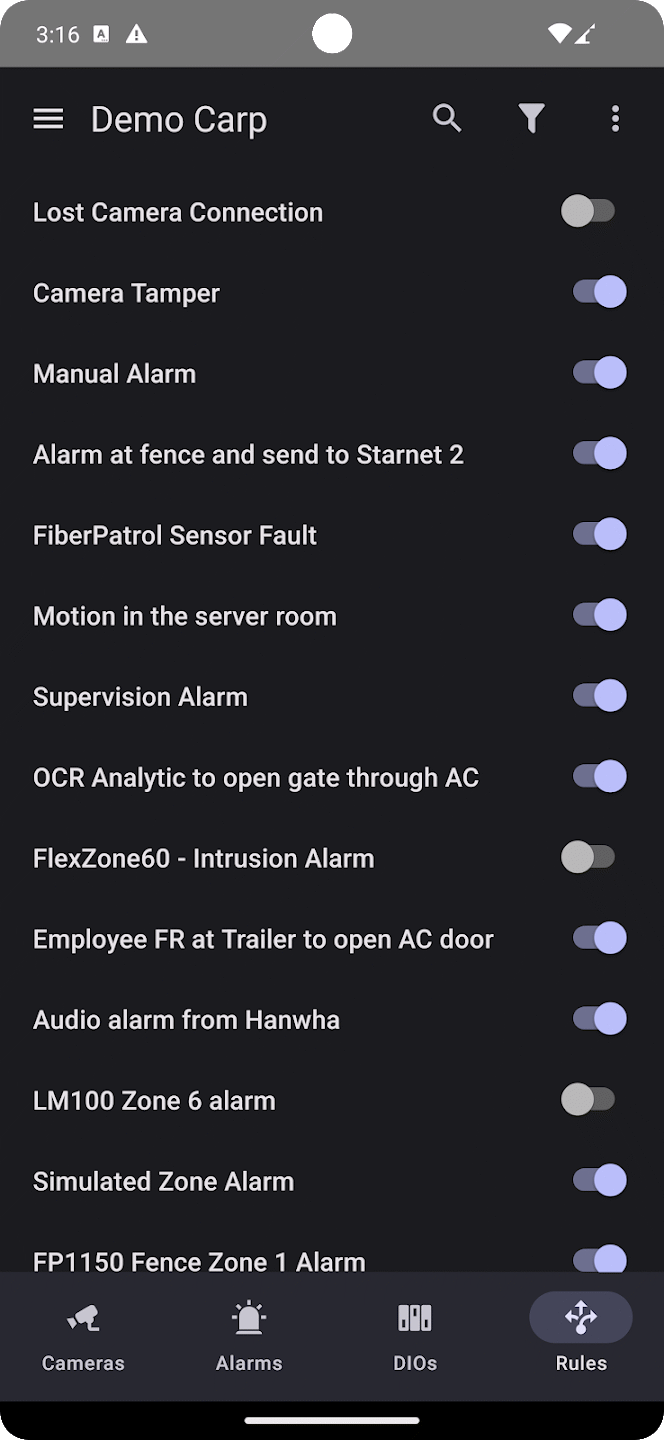Toggle Alarm at fence and send to Starnet 2
This screenshot has width=664, height=1440.
[599, 454]
